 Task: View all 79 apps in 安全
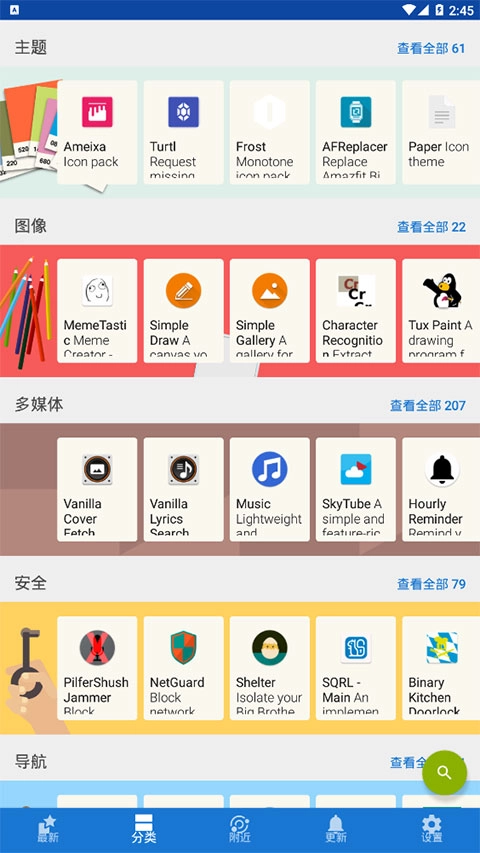[430, 584]
